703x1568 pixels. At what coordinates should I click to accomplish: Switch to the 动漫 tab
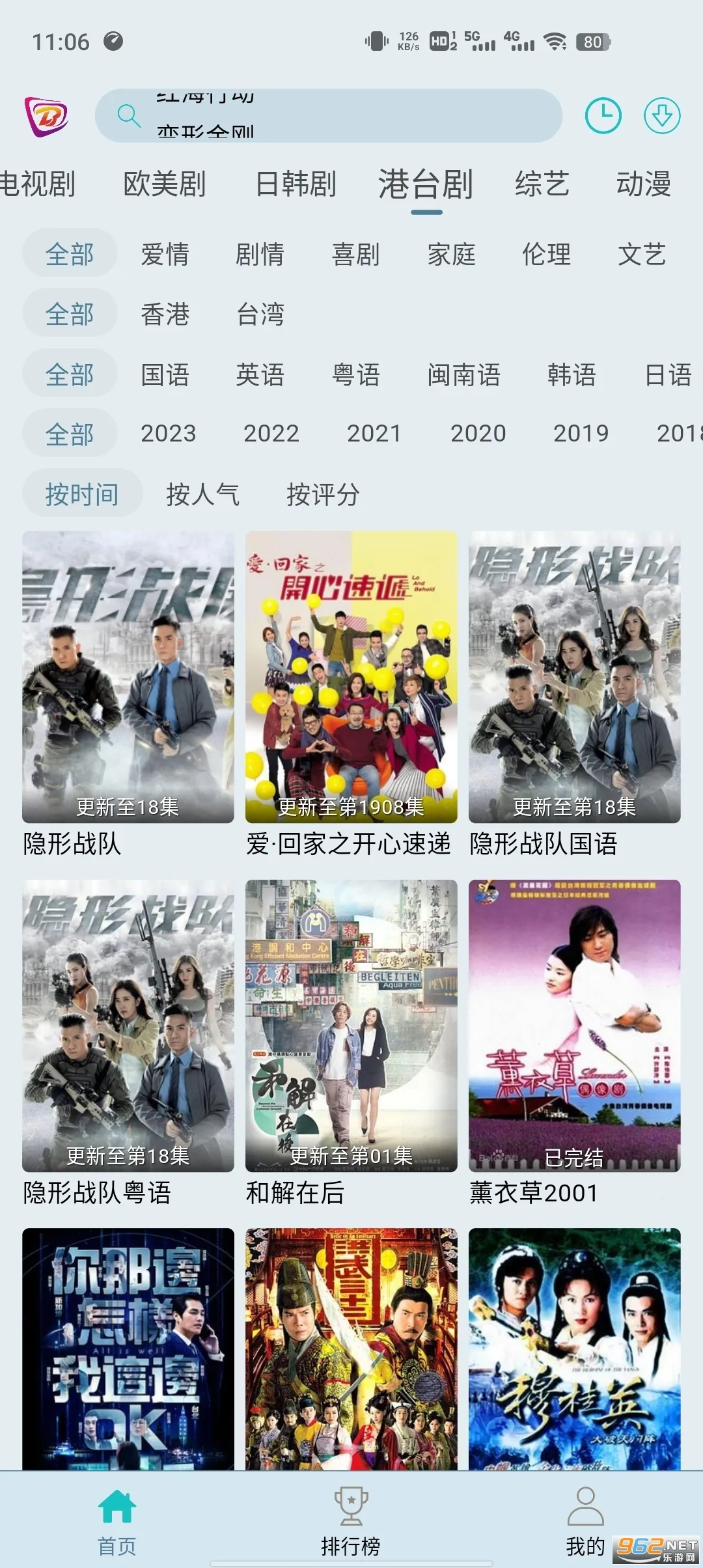[x=644, y=186]
